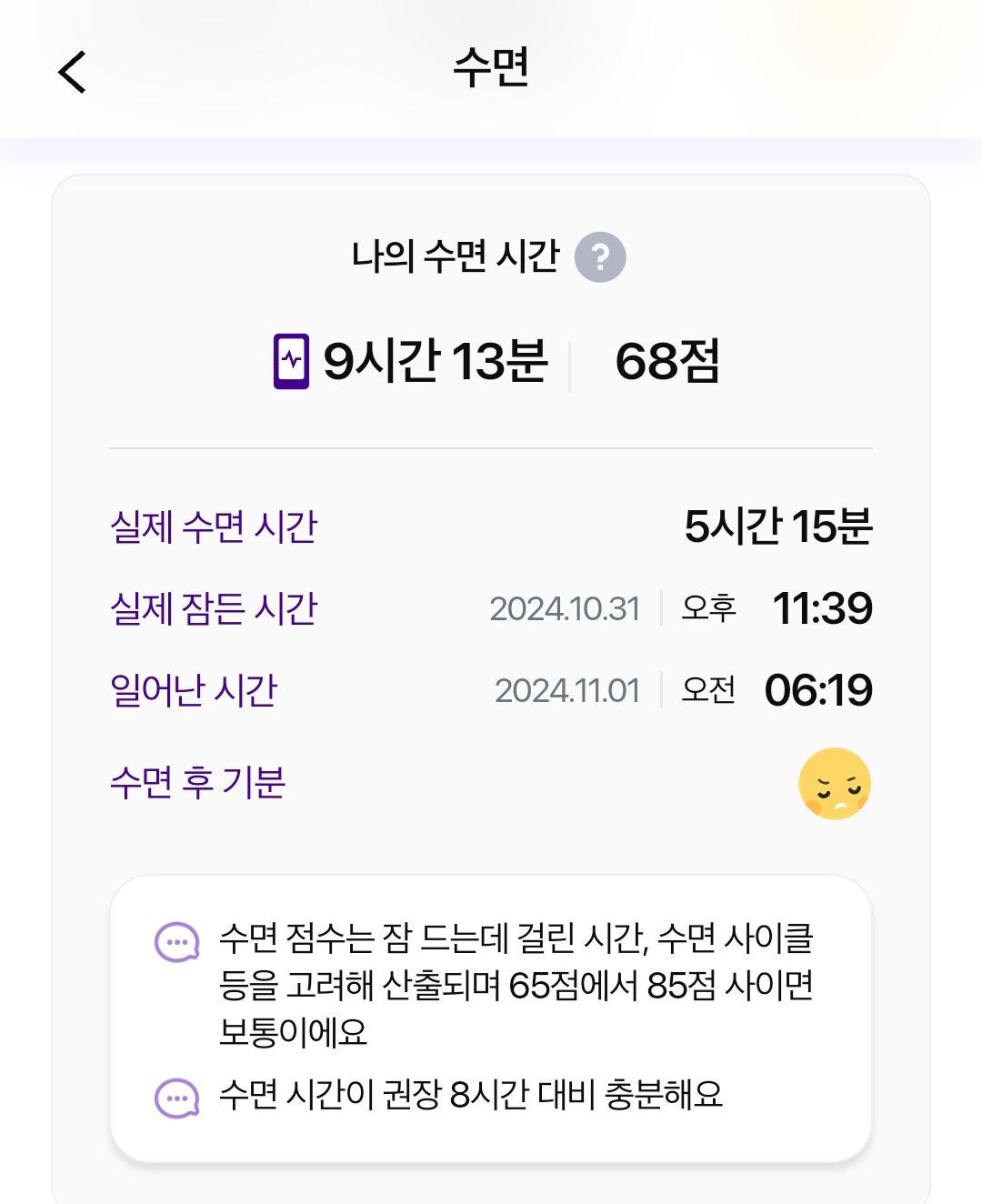
Task: Open the help icon next to 나의 수면 시간
Action: point(600,257)
